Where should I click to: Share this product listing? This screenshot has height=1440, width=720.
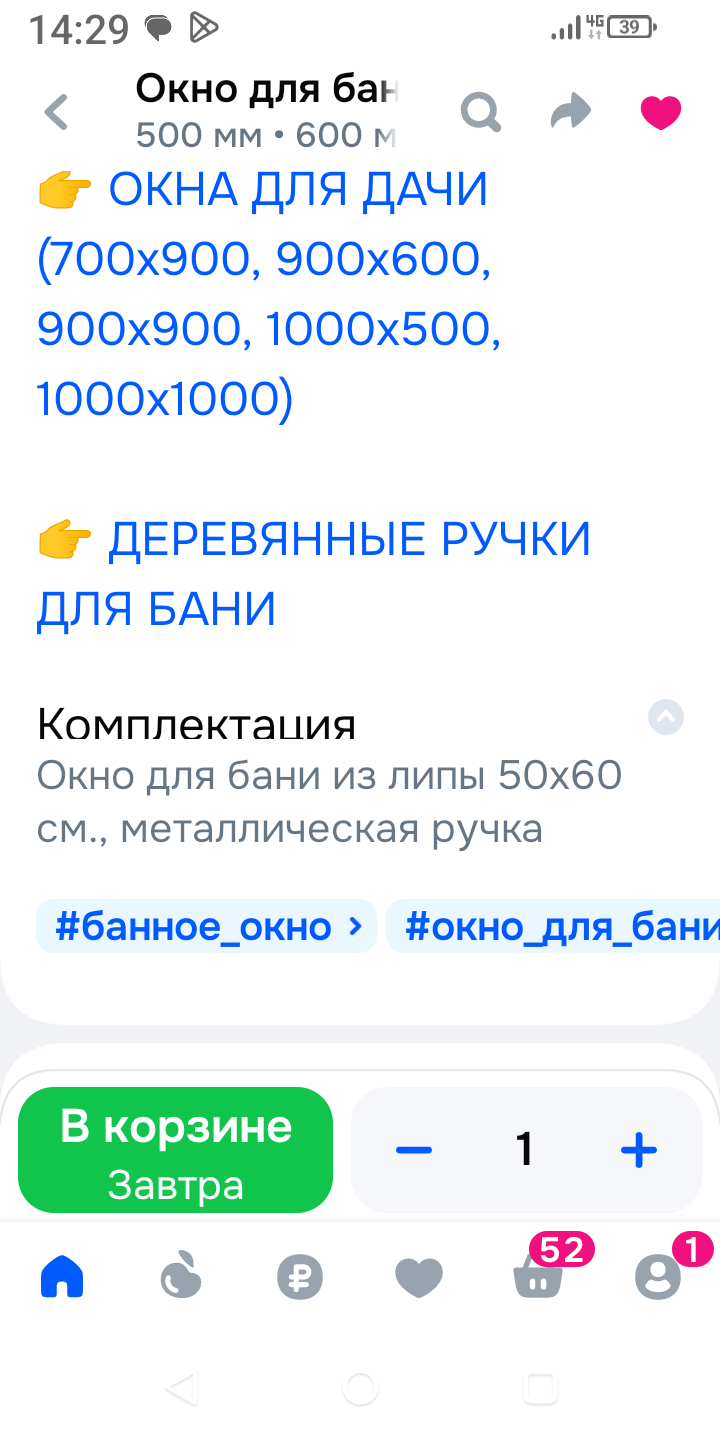[x=571, y=112]
